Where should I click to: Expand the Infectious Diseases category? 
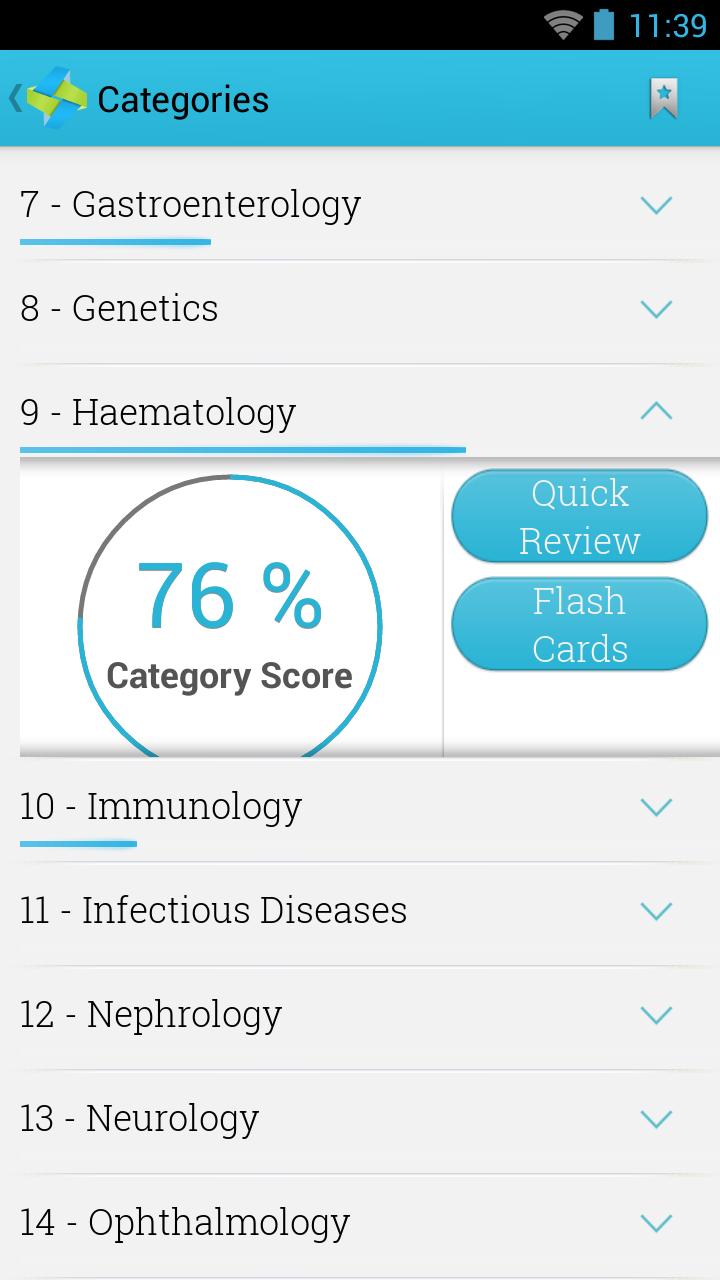click(x=656, y=911)
